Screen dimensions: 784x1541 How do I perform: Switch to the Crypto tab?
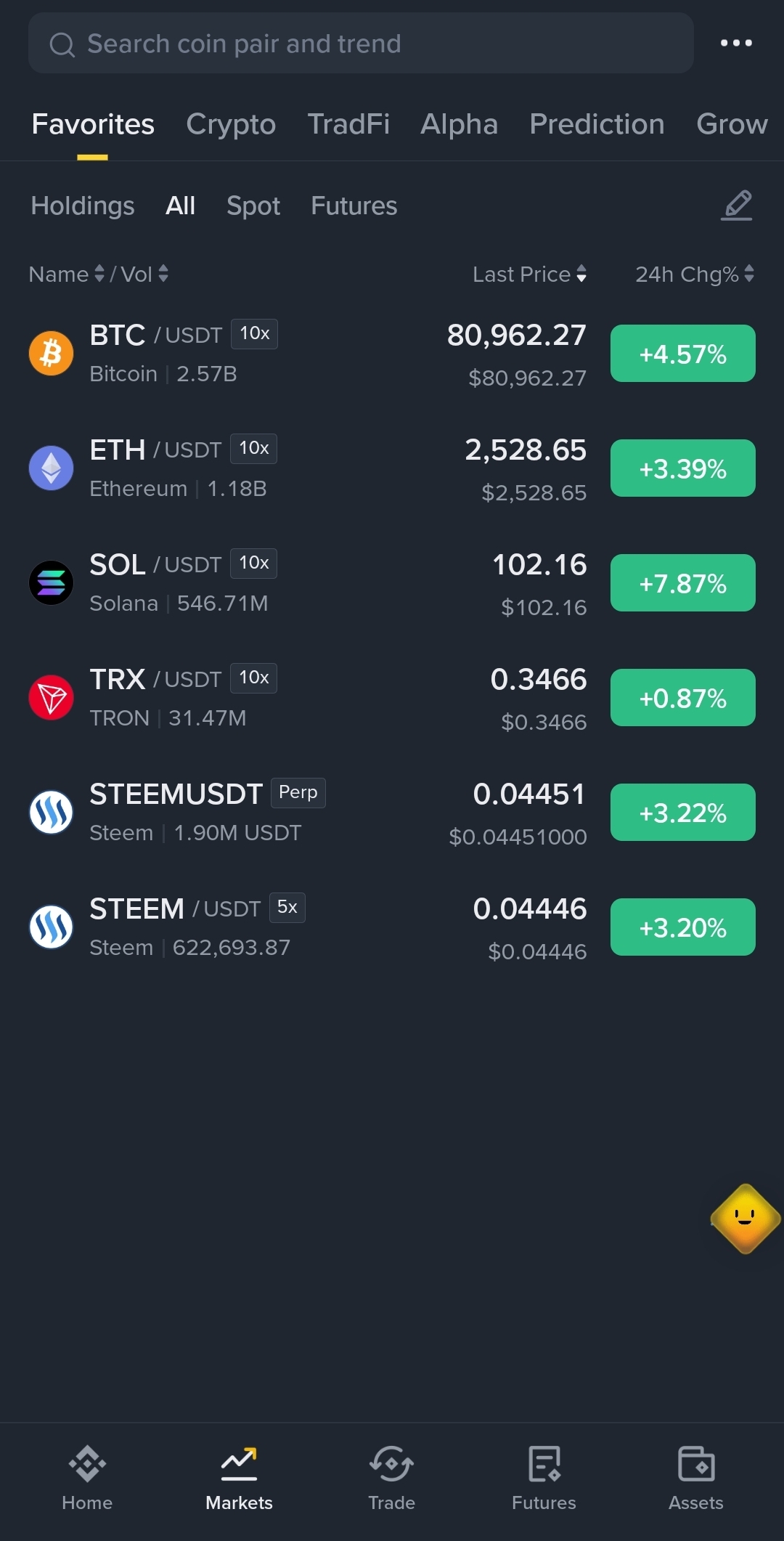pyautogui.click(x=231, y=124)
